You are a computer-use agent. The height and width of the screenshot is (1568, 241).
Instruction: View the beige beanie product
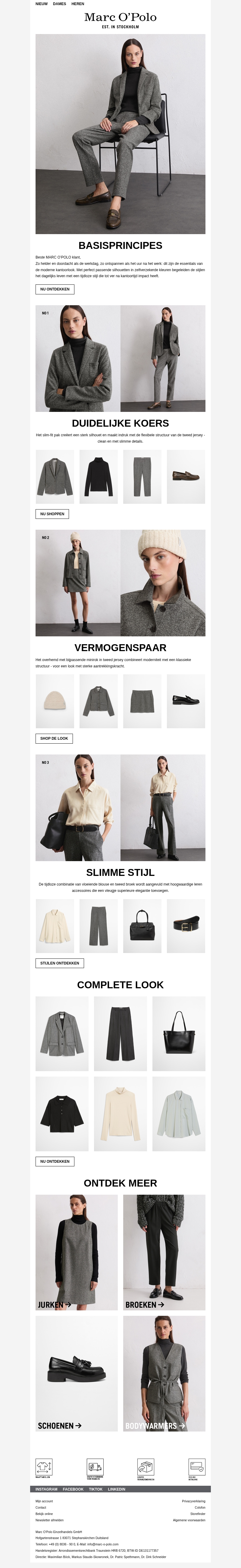(55, 701)
